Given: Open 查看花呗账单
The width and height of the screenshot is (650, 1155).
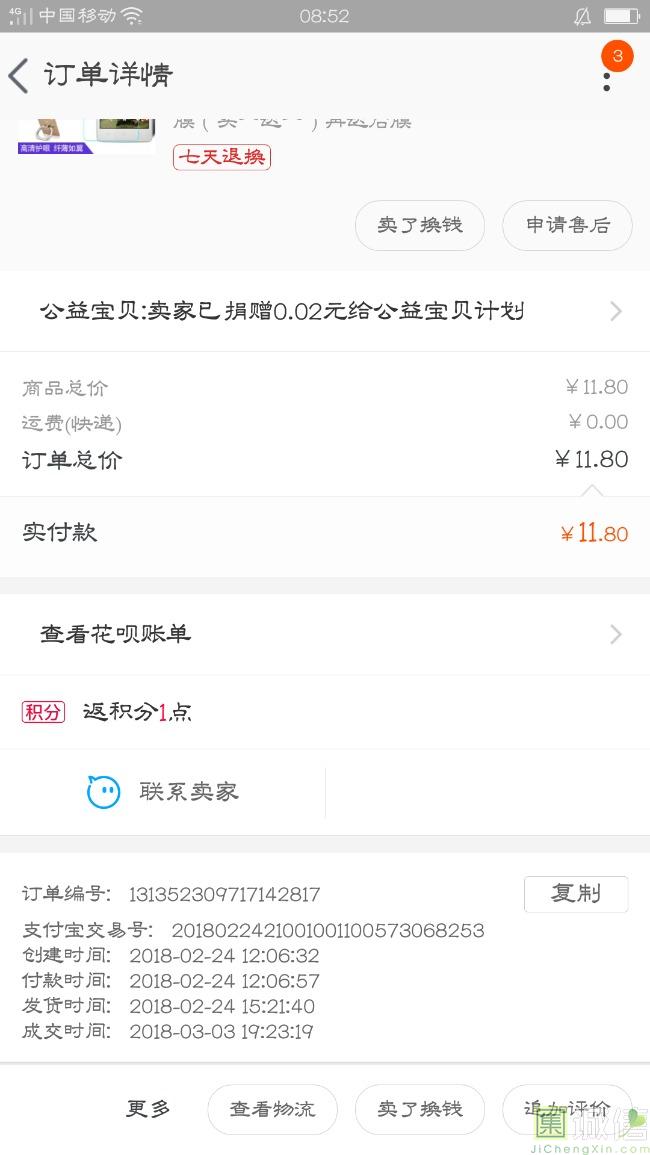Looking at the screenshot, I should point(325,634).
